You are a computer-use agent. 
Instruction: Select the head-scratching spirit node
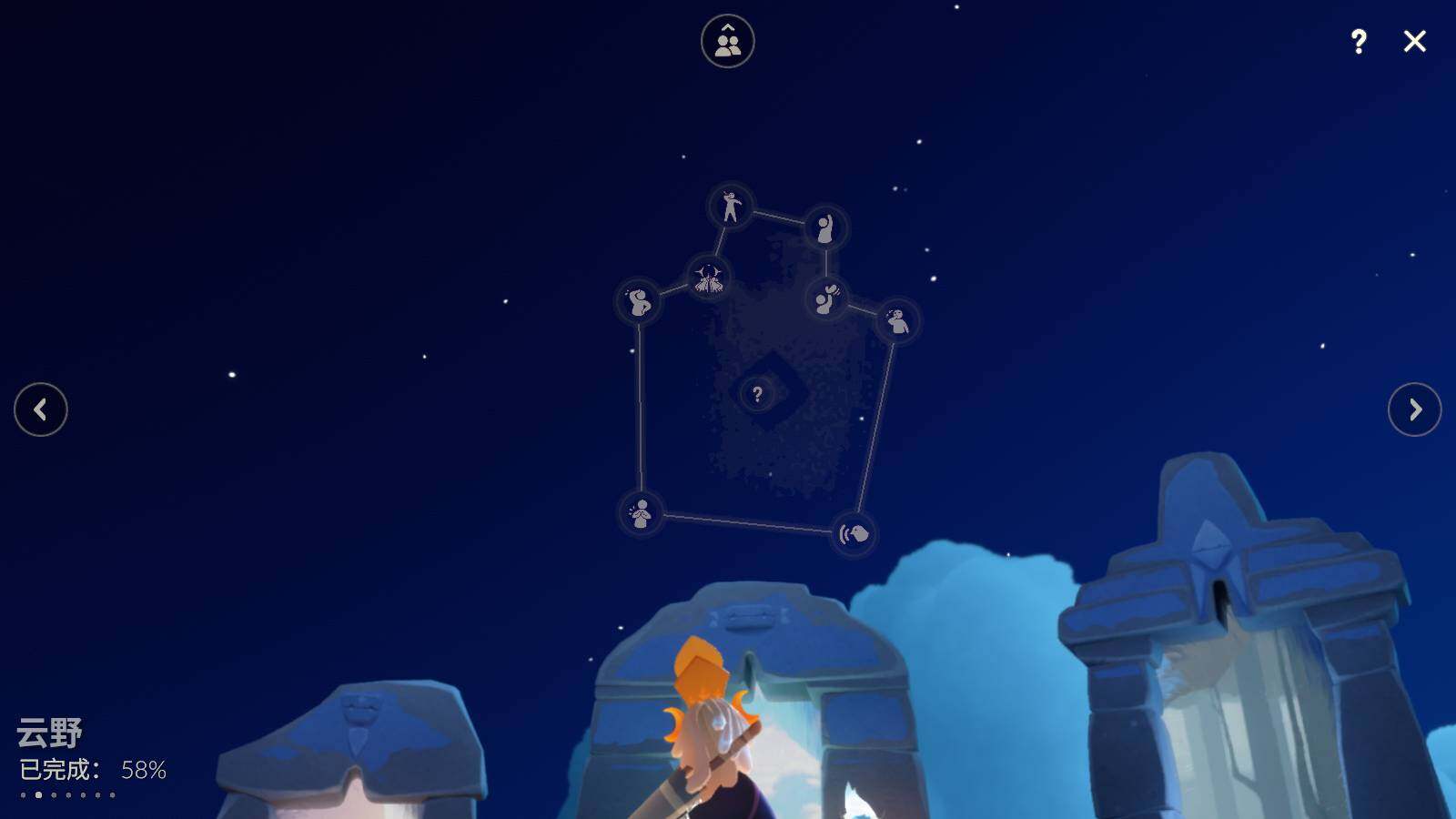[638, 301]
